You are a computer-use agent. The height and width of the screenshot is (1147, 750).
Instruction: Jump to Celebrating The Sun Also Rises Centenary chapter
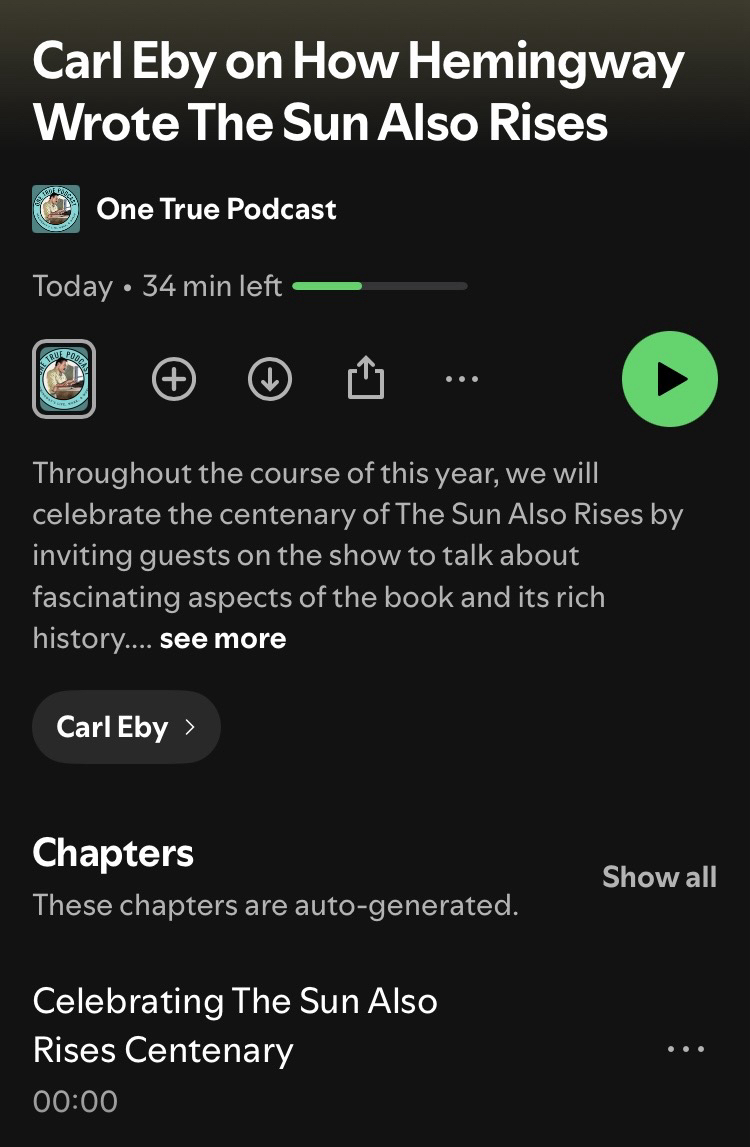tap(235, 1025)
